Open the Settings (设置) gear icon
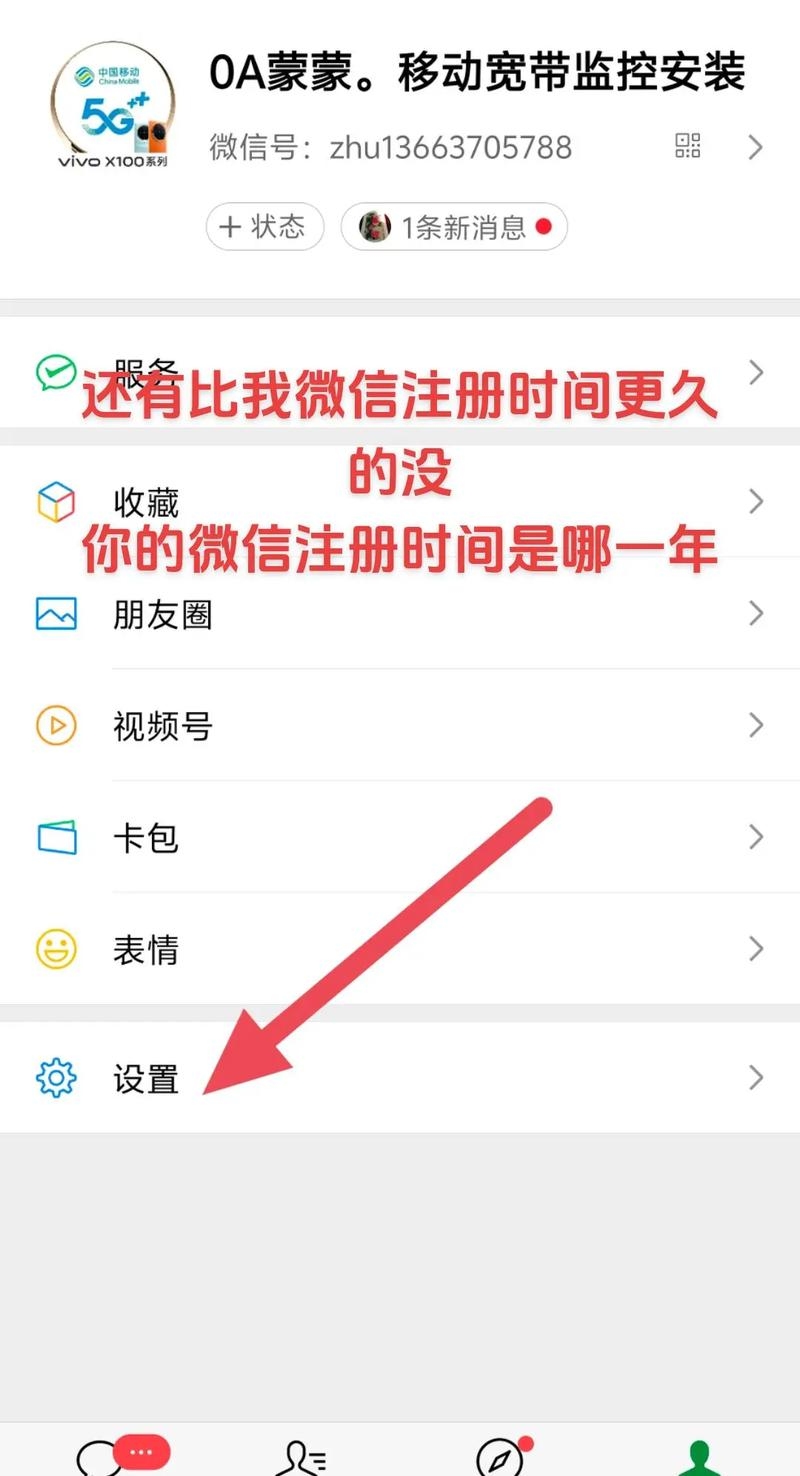Image resolution: width=800 pixels, height=1476 pixels. click(x=55, y=1078)
